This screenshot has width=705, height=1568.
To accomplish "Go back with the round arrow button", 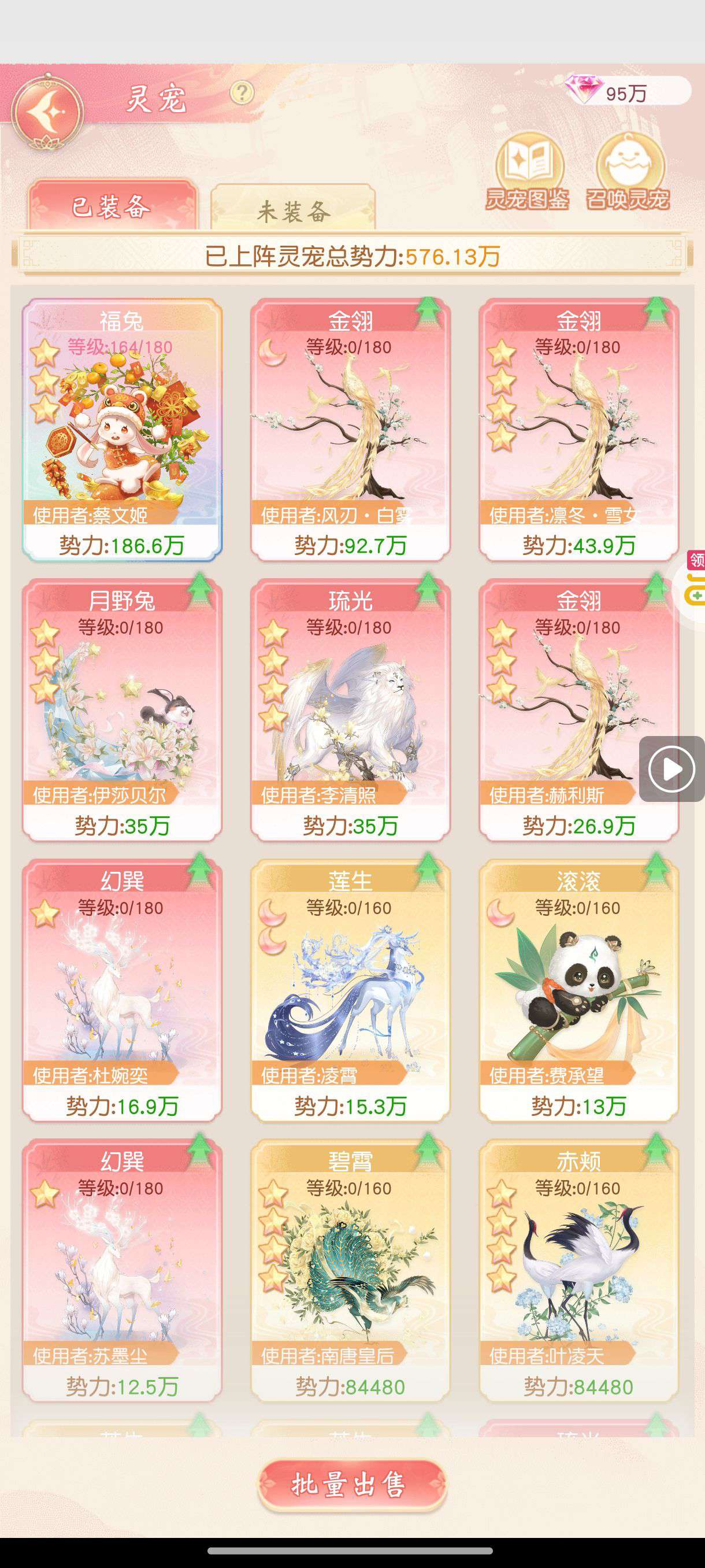I will pos(47,112).
